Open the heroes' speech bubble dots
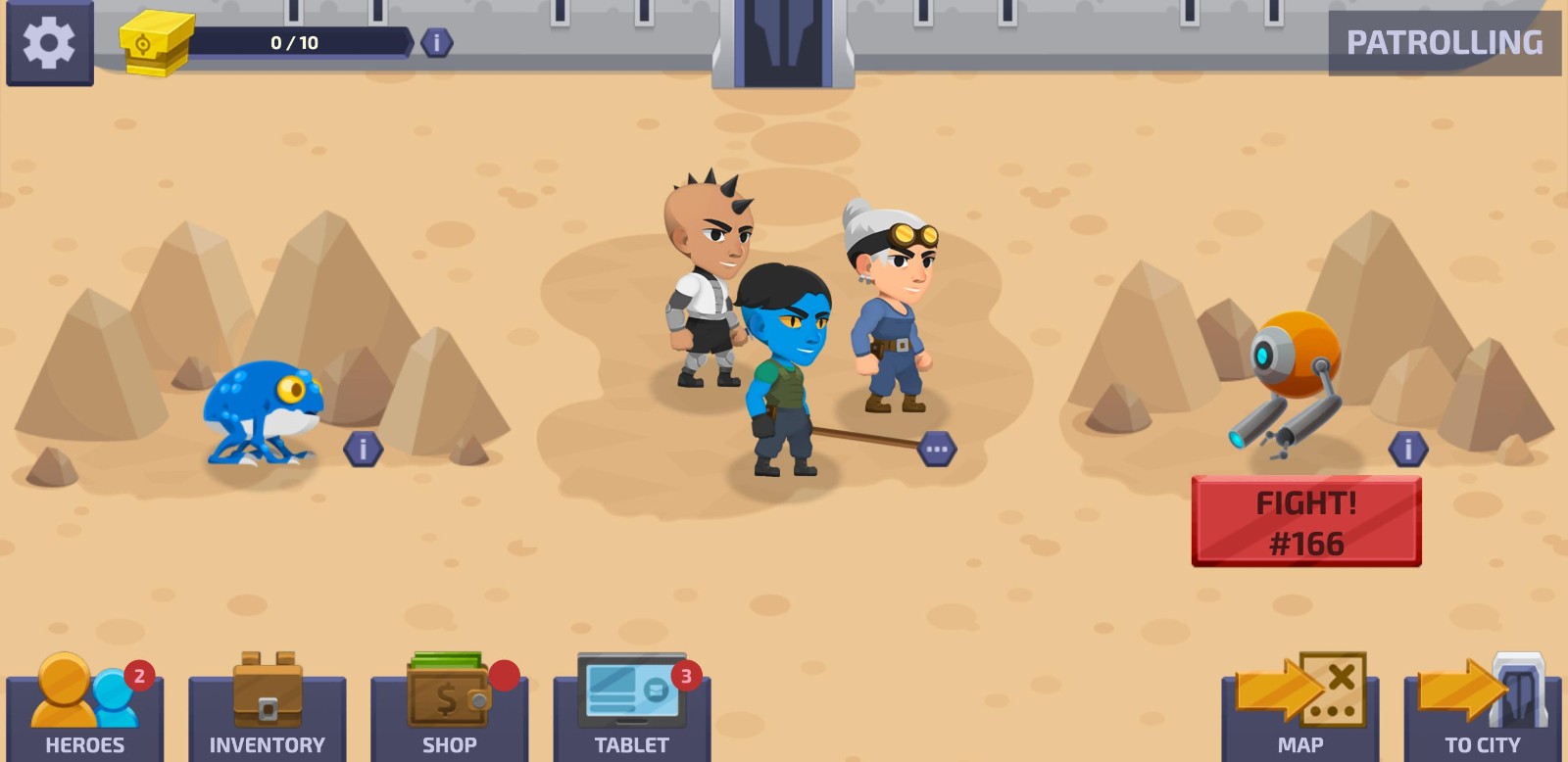The height and width of the screenshot is (762, 1568). [936, 450]
